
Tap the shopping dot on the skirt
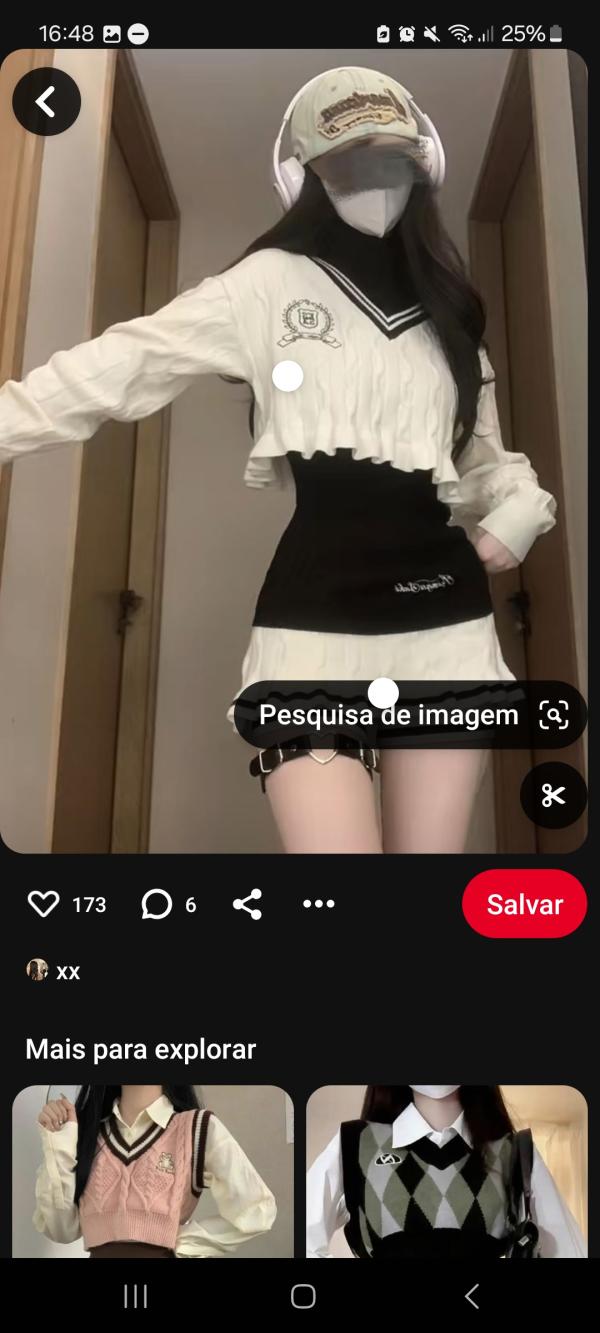[383, 692]
